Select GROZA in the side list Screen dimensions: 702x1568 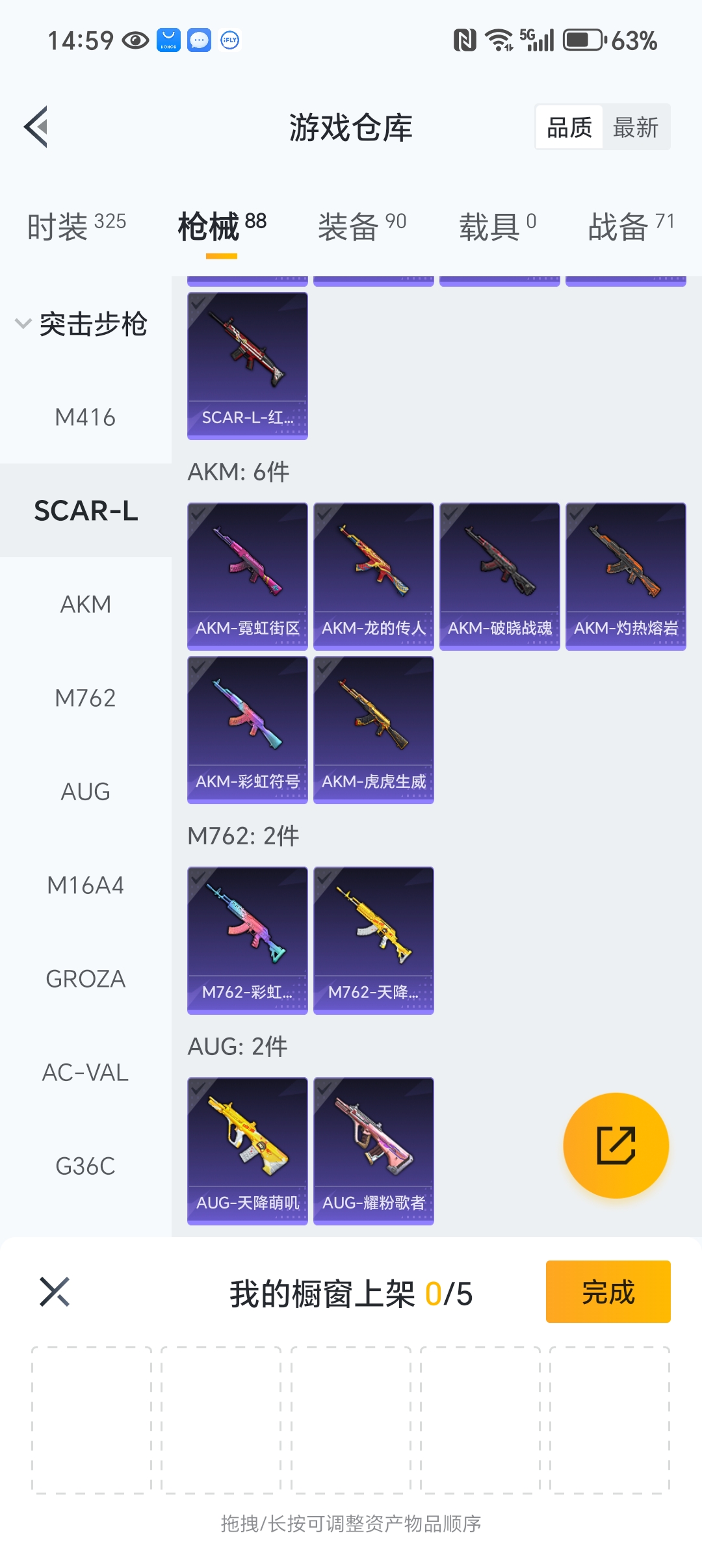pyautogui.click(x=85, y=979)
